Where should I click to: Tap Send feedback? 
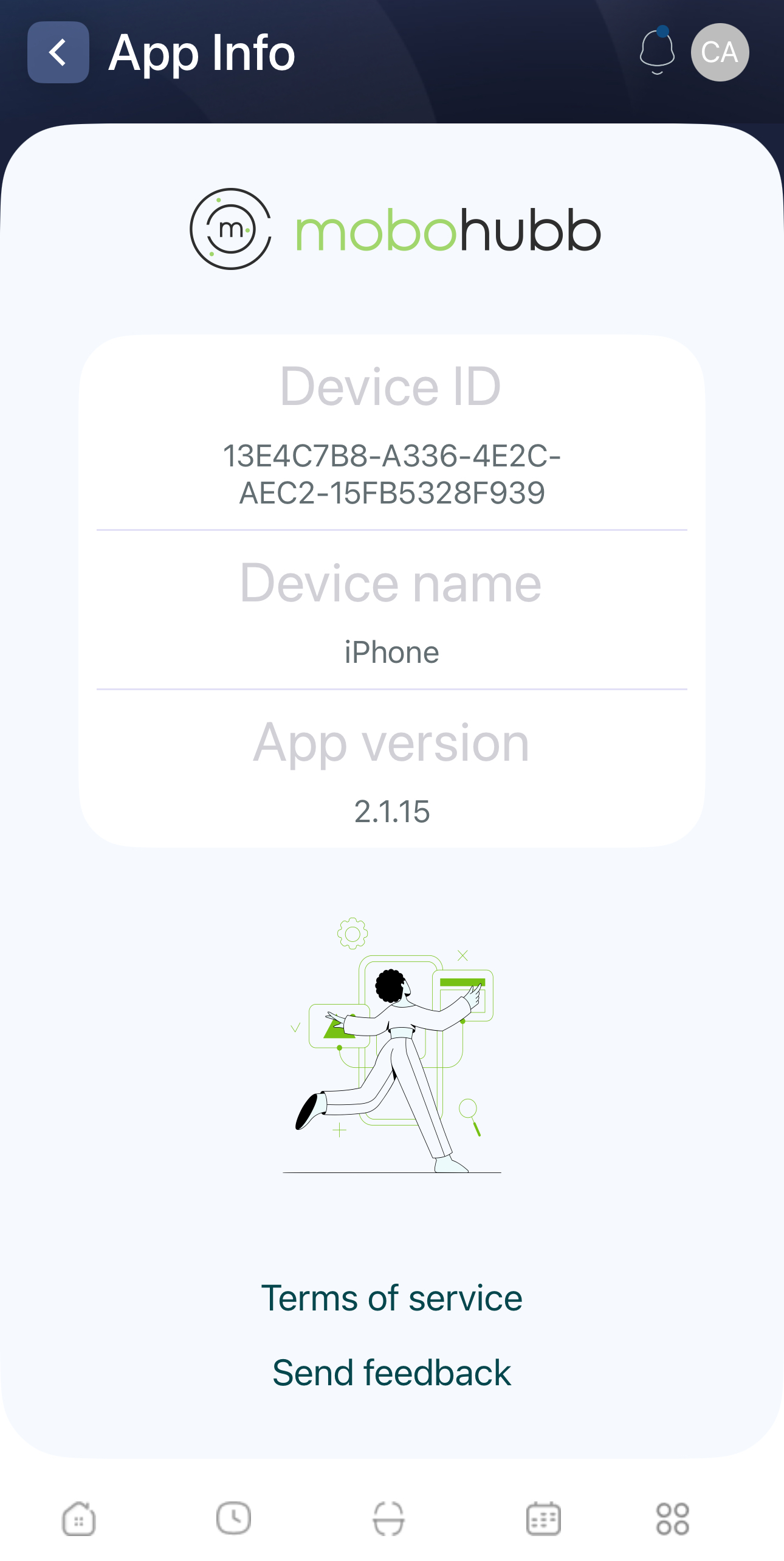pyautogui.click(x=391, y=1372)
